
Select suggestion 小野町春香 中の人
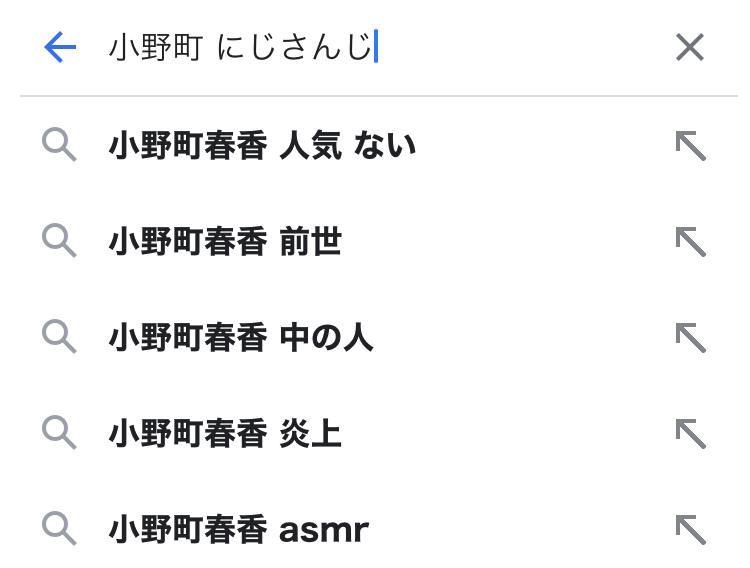tap(241, 338)
